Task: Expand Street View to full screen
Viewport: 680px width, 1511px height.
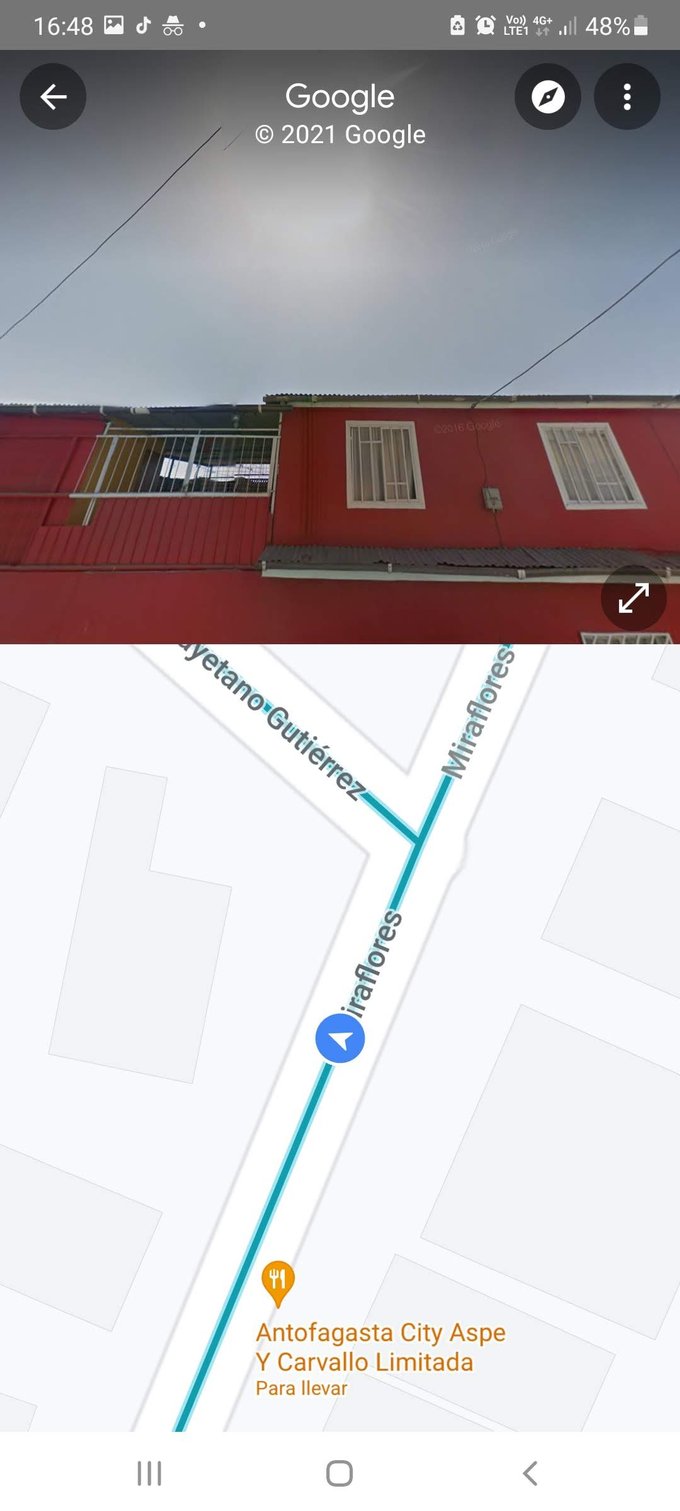Action: click(634, 598)
